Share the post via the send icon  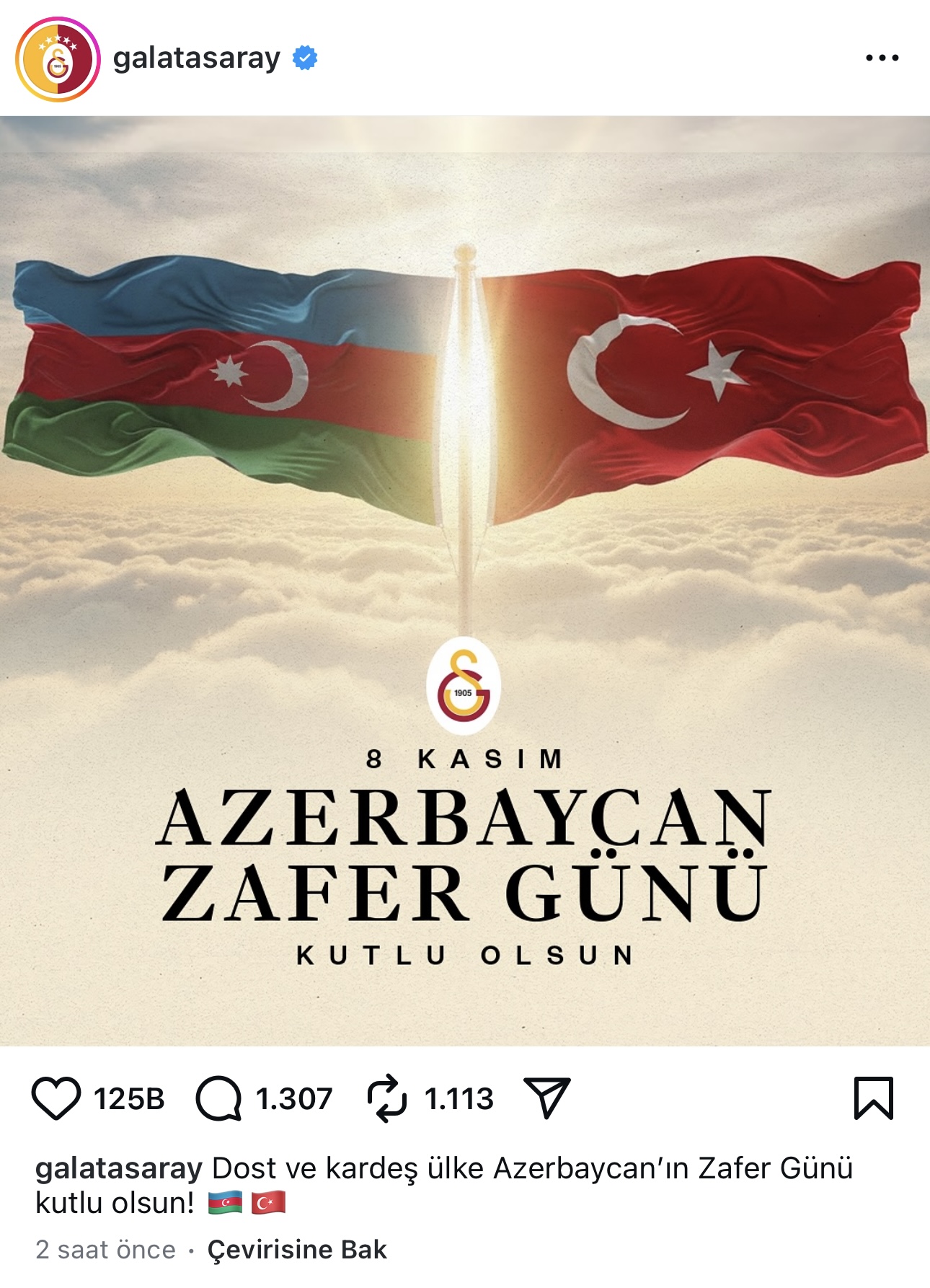coord(547,1098)
